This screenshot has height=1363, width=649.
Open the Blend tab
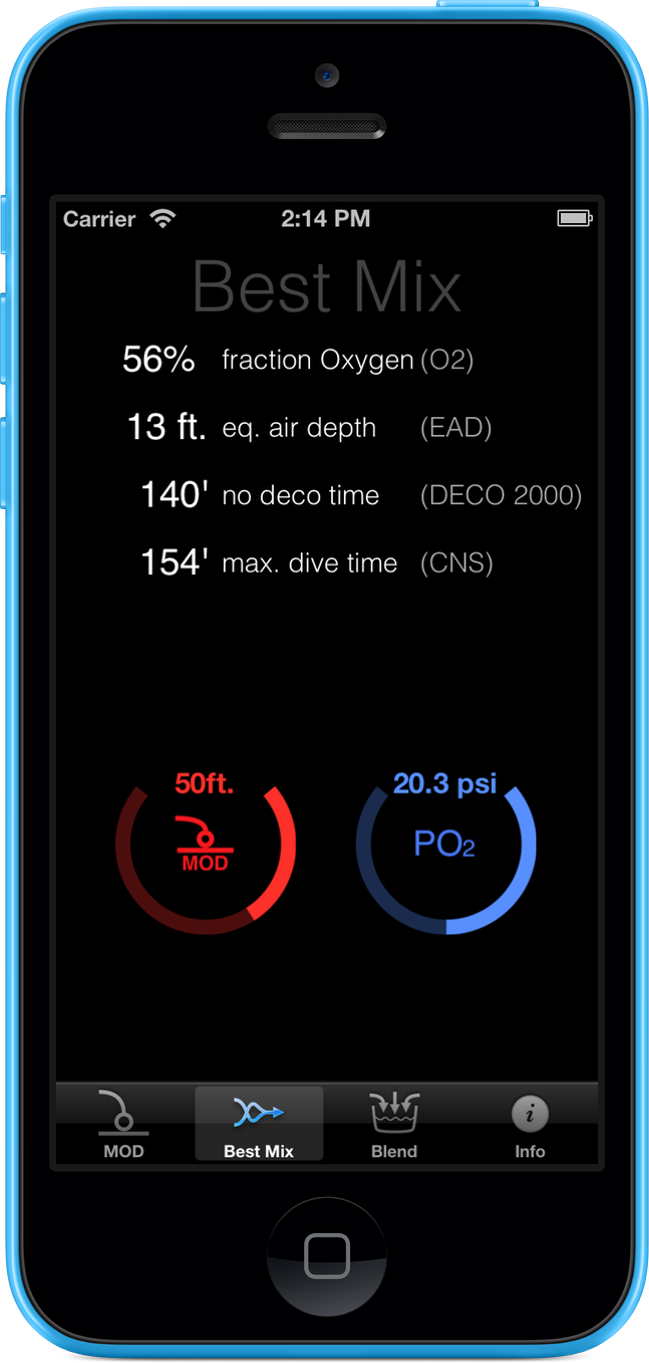(x=394, y=1124)
